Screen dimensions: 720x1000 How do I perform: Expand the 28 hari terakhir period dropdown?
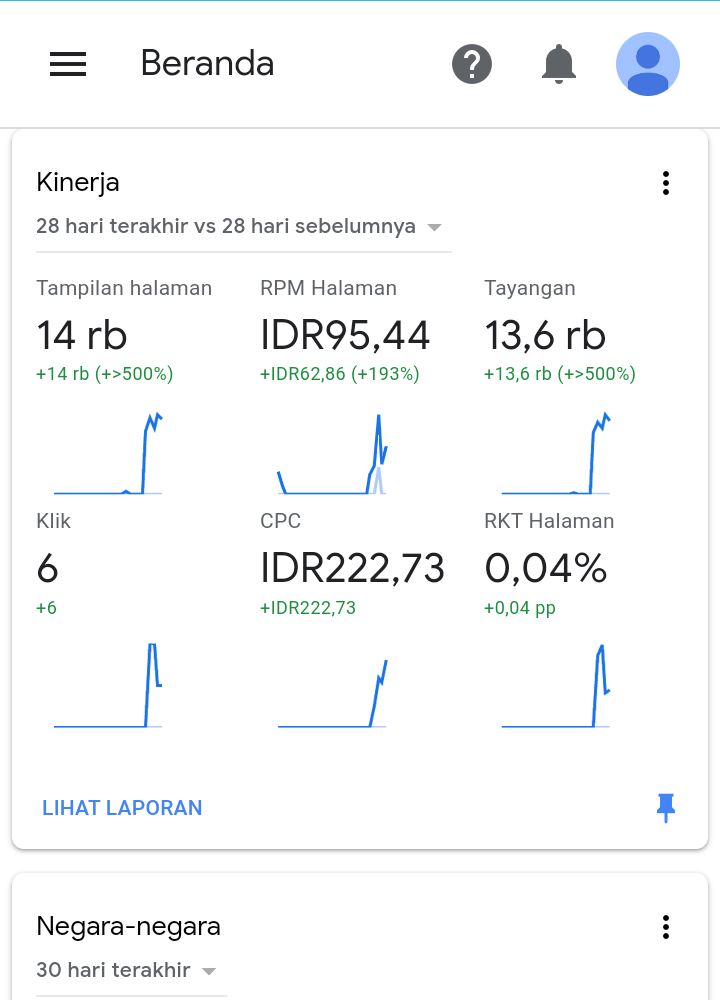[x=240, y=227]
